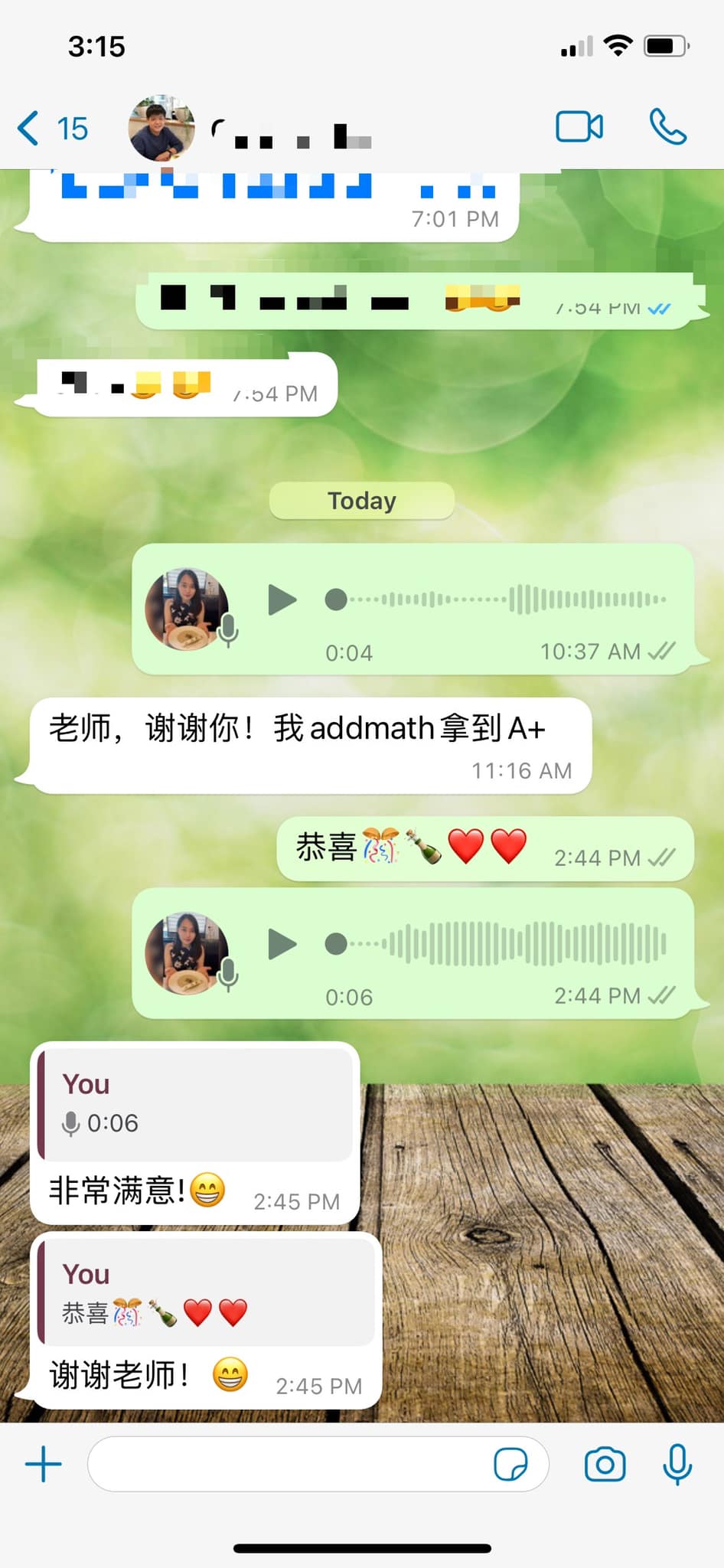The height and width of the screenshot is (1568, 724).
Task: Go back to the chats list
Action: click(52, 128)
